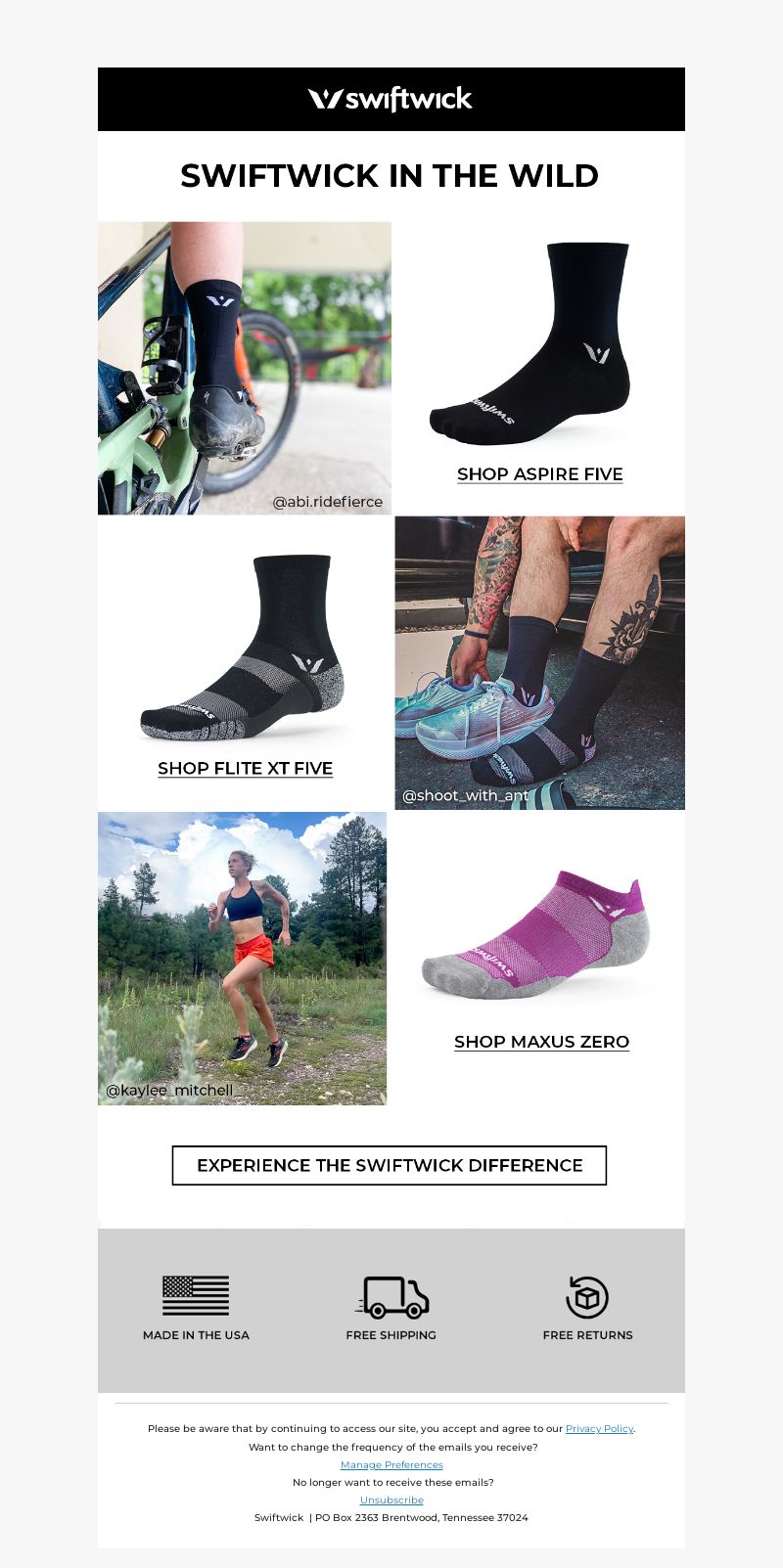Open the @shoot_with_ant tattooed legs photo
Image resolution: width=783 pixels, height=1568 pixels.
(539, 662)
